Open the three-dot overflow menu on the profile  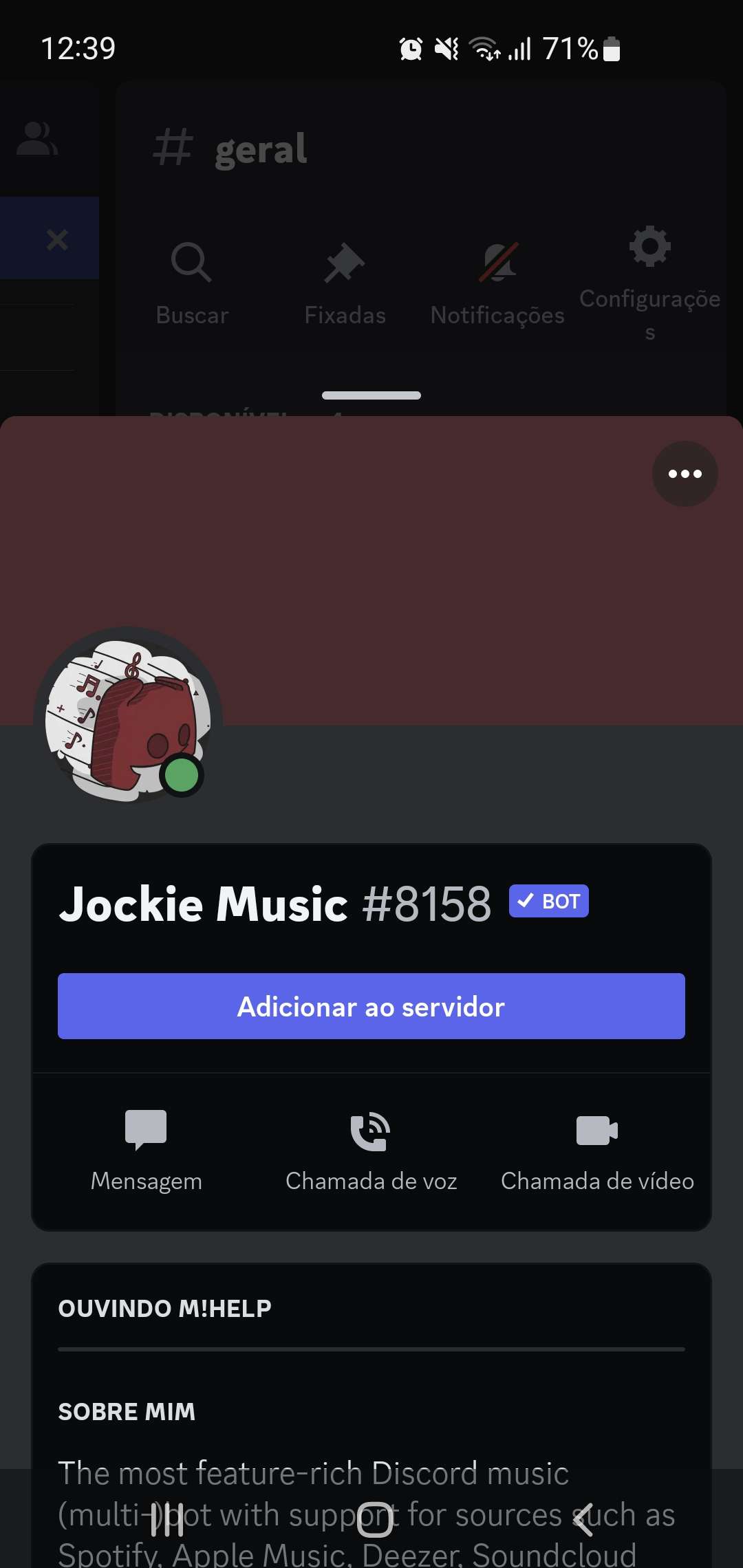(x=685, y=474)
